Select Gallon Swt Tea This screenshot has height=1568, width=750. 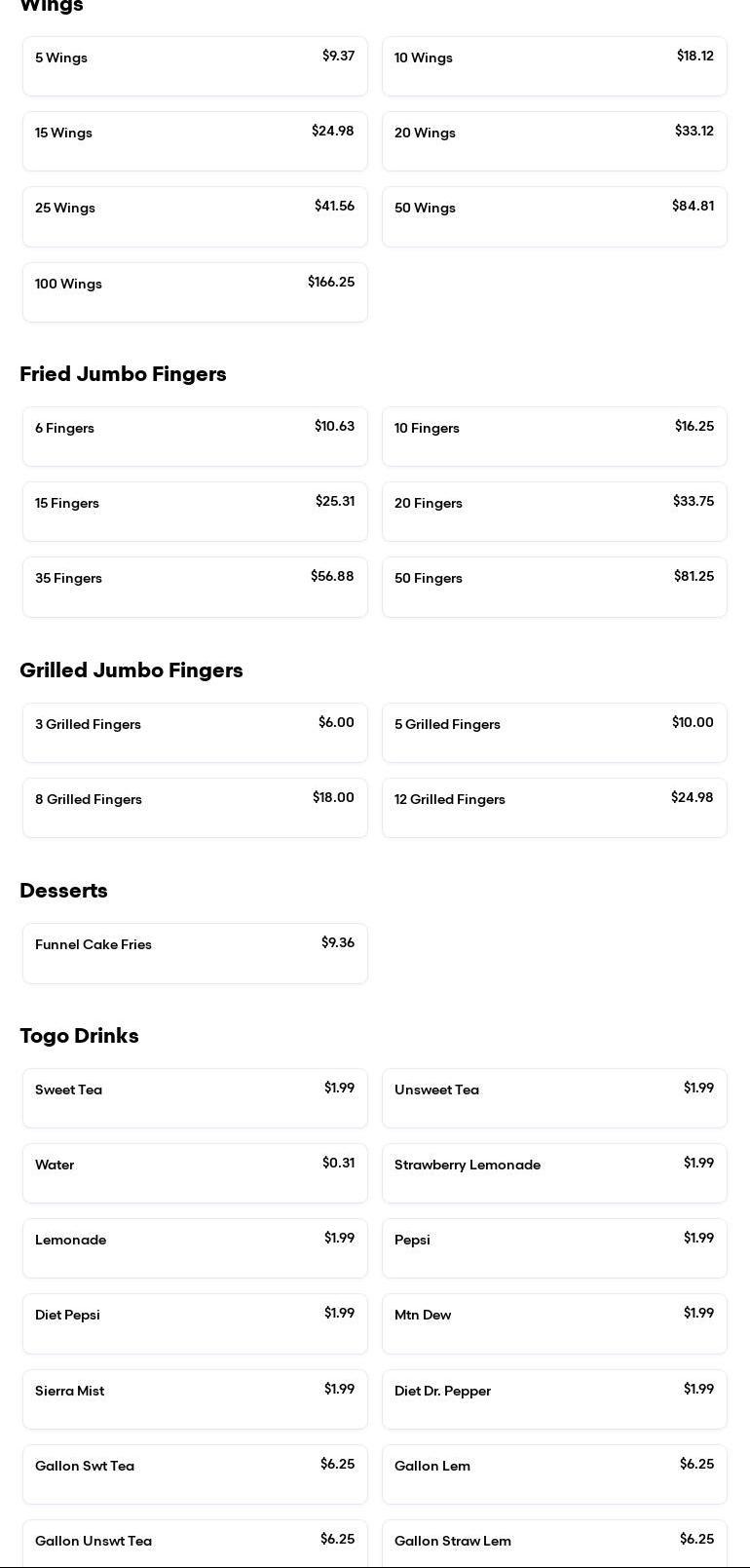[195, 1474]
